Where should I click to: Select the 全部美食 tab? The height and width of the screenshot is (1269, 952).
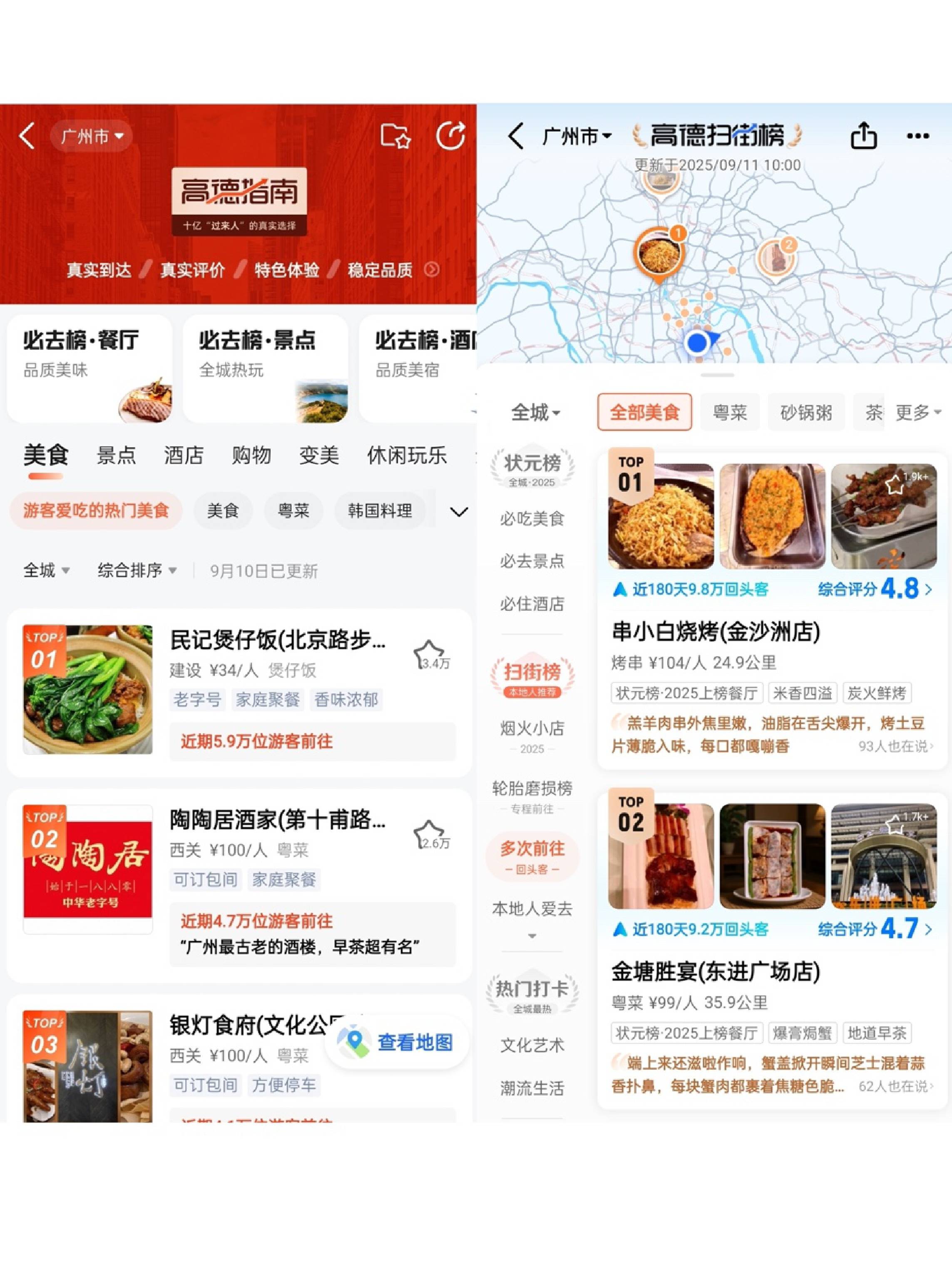(644, 413)
